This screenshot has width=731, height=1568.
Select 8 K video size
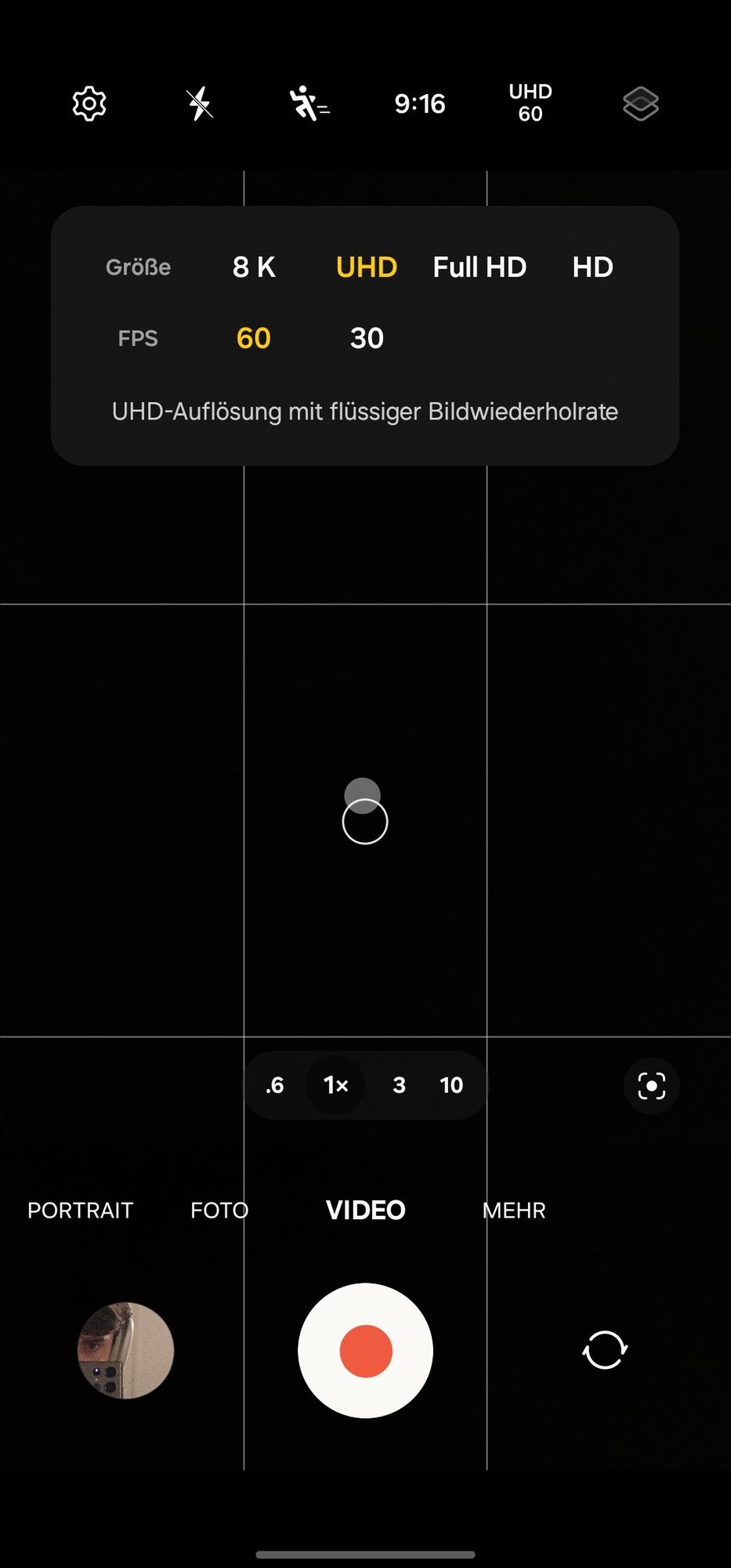click(254, 267)
